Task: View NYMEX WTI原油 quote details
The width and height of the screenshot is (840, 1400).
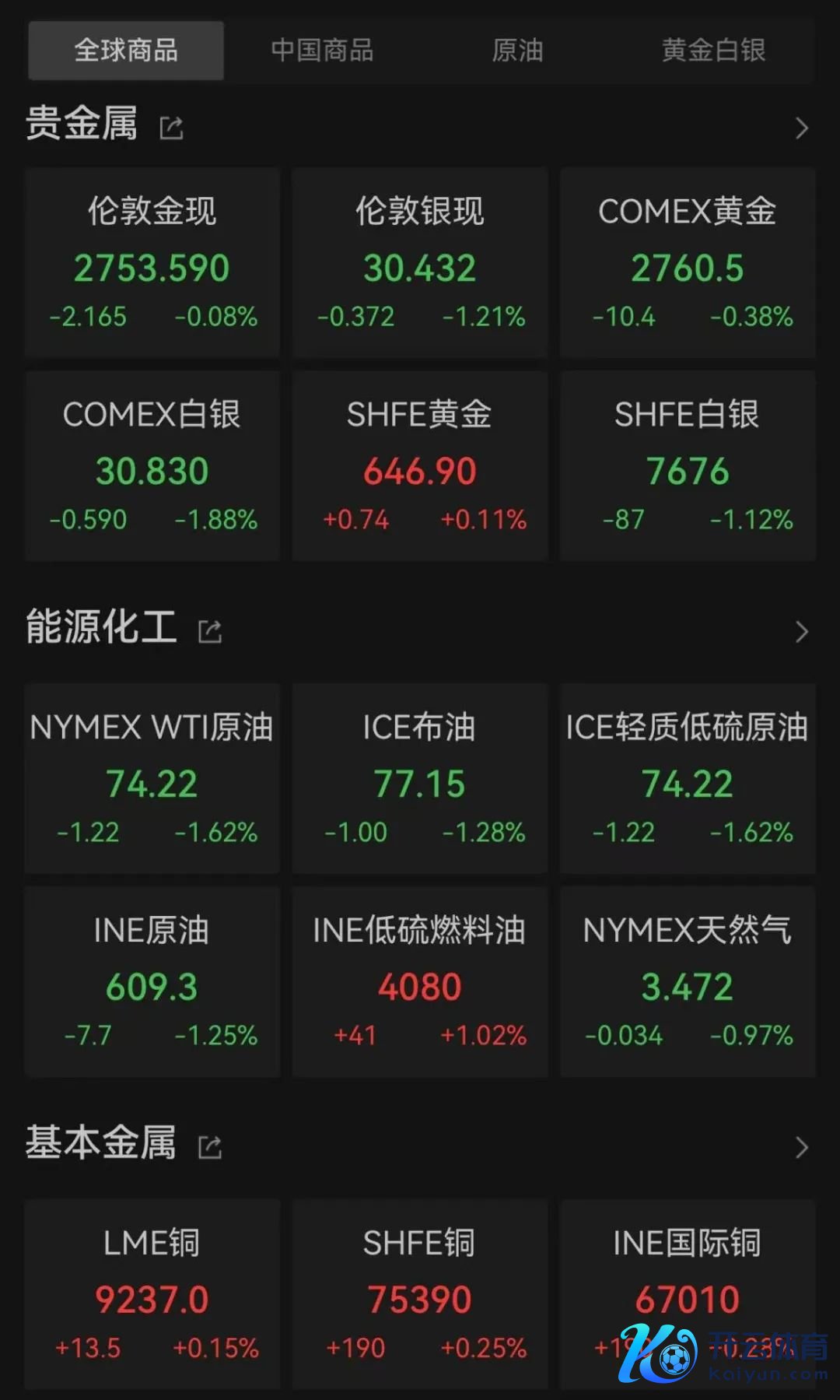Action: coord(152,779)
